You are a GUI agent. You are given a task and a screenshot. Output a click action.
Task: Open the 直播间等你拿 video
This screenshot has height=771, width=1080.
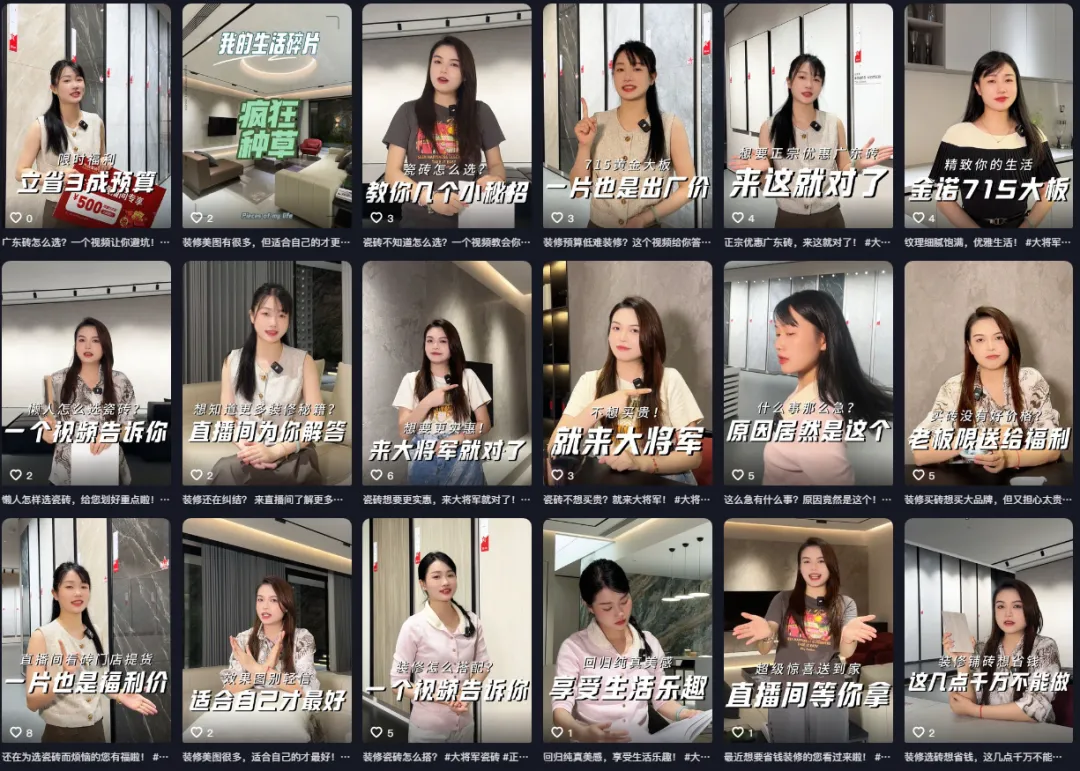[808, 630]
